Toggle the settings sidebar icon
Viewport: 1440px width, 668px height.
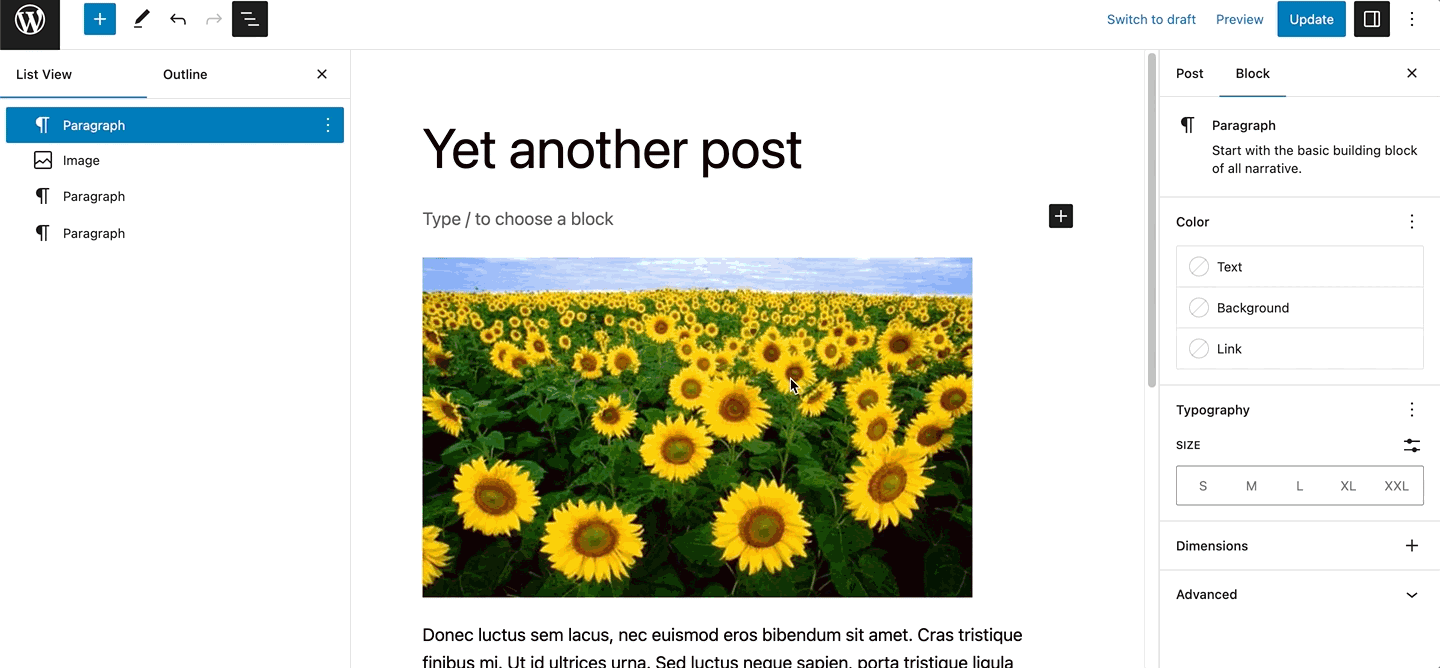(x=1372, y=19)
